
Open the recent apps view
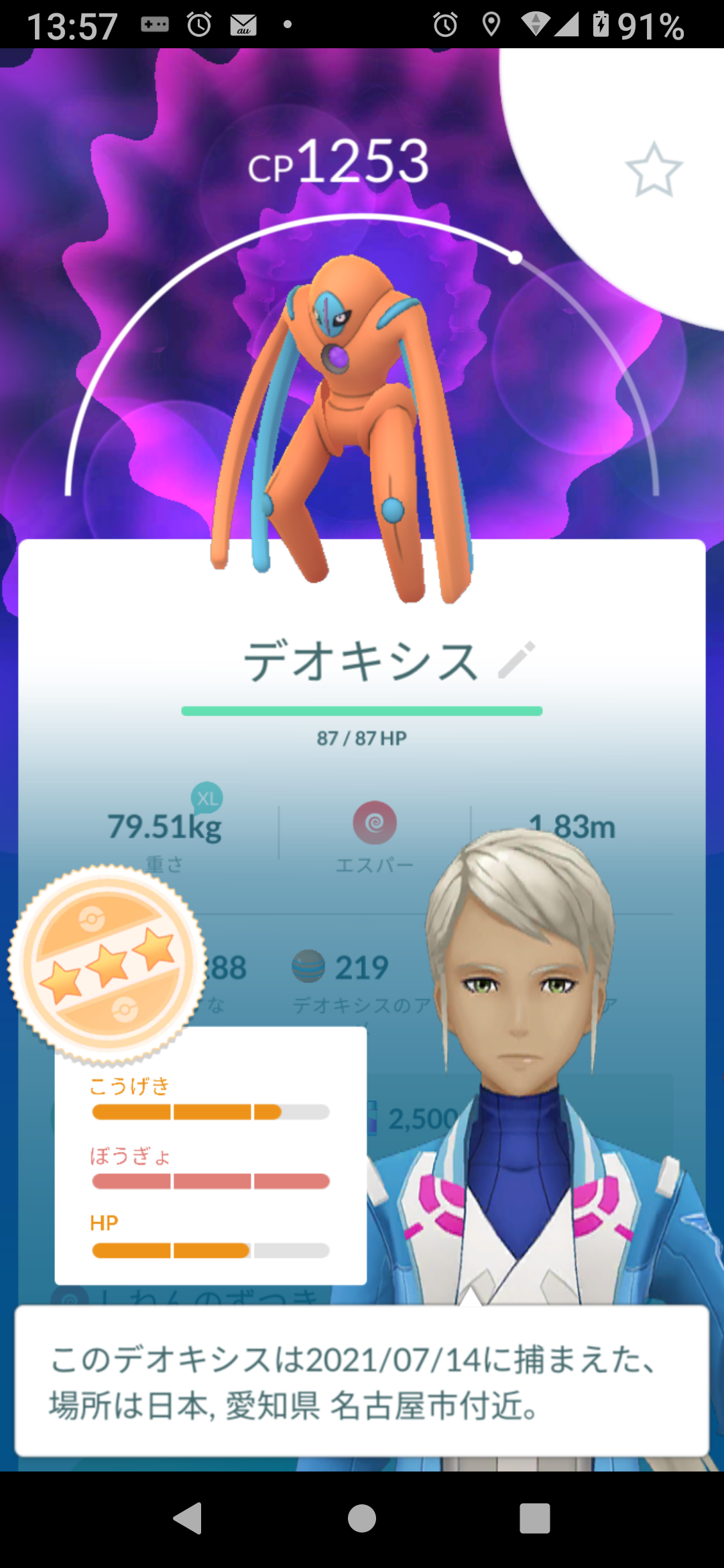(534, 1518)
